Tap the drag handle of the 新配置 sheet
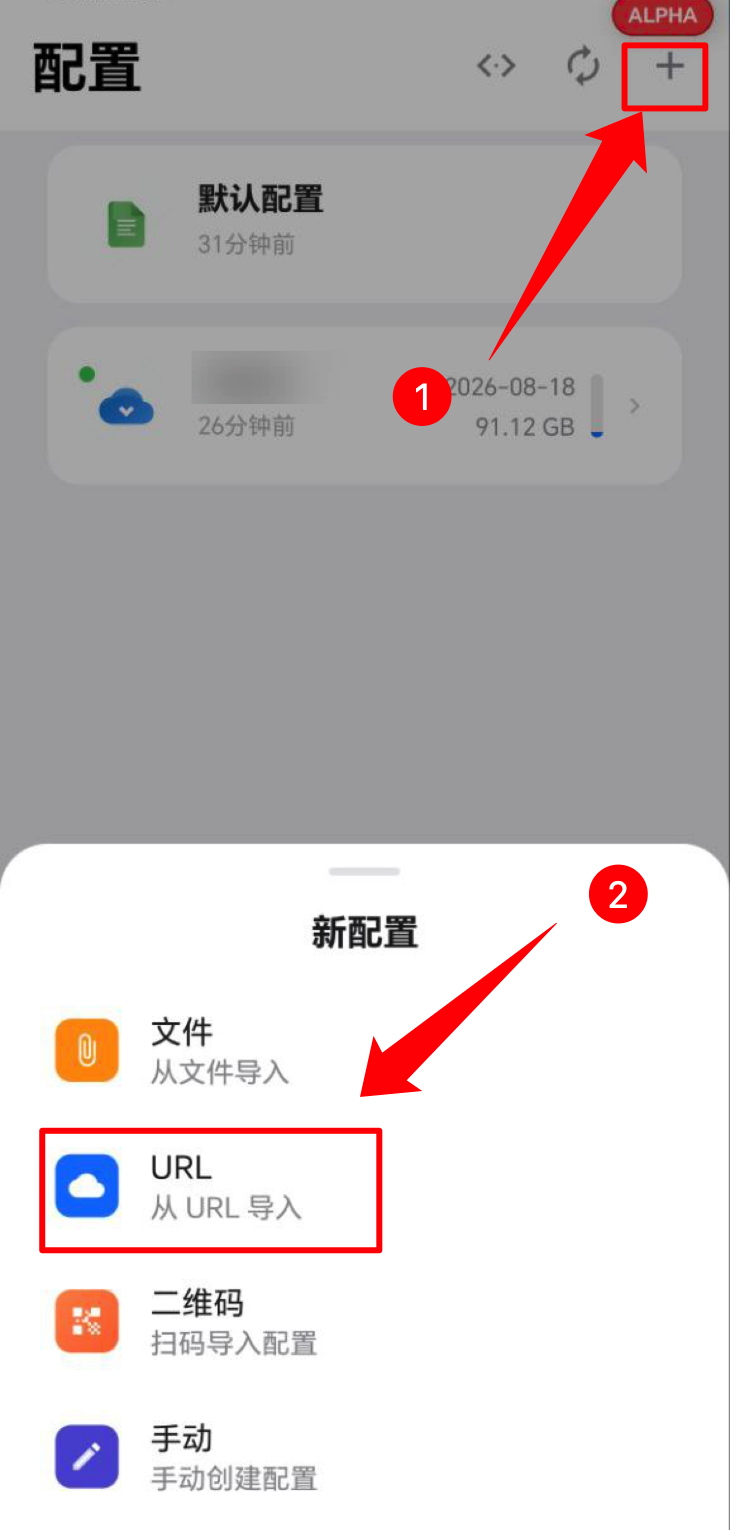Viewport: 730px width, 1530px height. click(364, 871)
